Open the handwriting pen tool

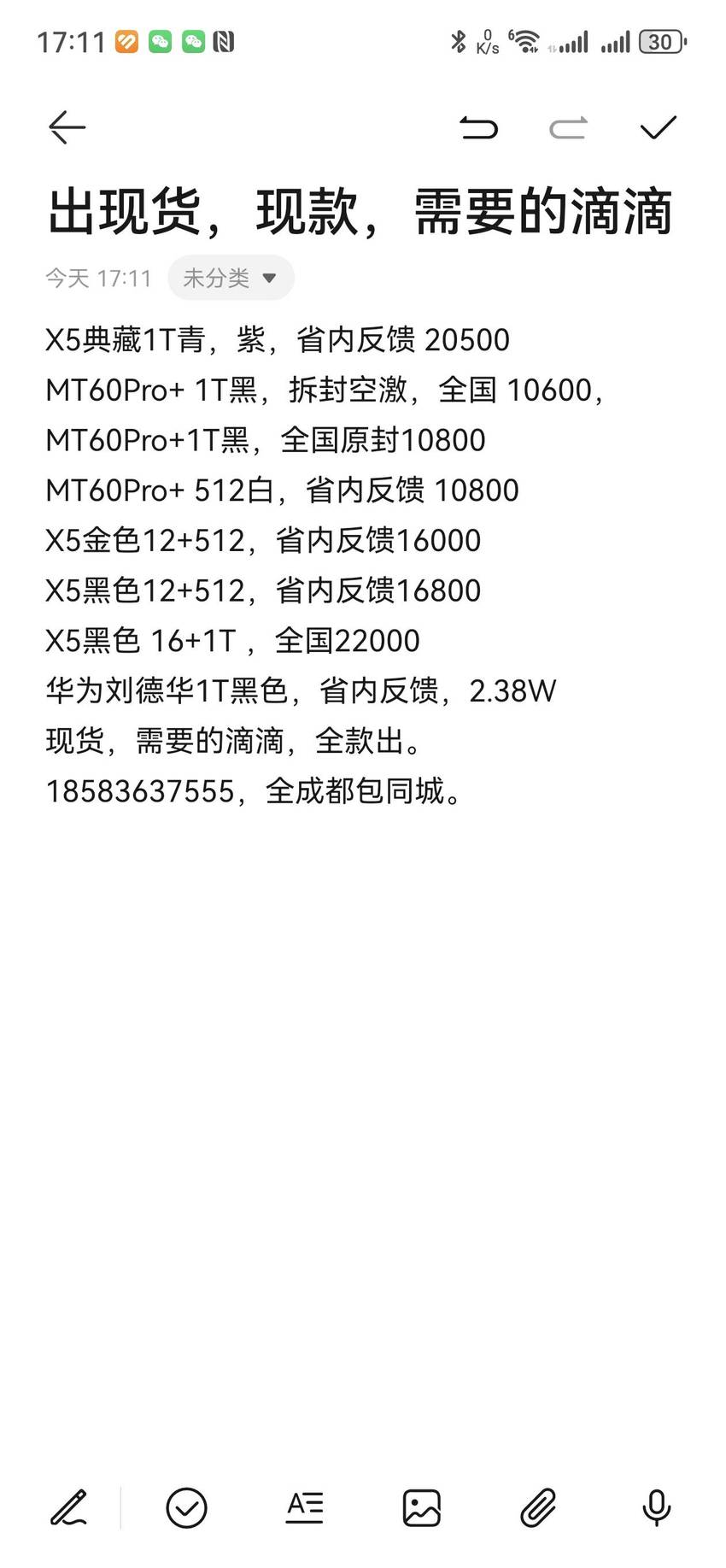68,1508
